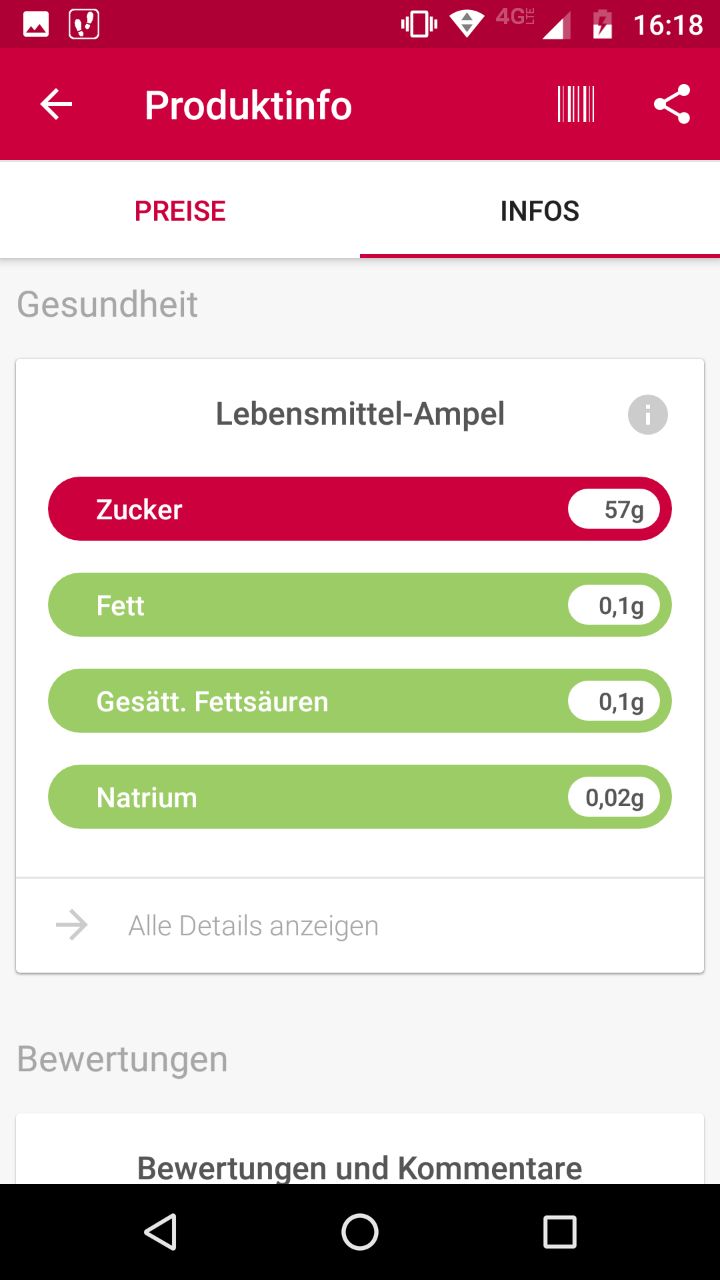The height and width of the screenshot is (1280, 720).
Task: Share this product info
Action: (672, 104)
